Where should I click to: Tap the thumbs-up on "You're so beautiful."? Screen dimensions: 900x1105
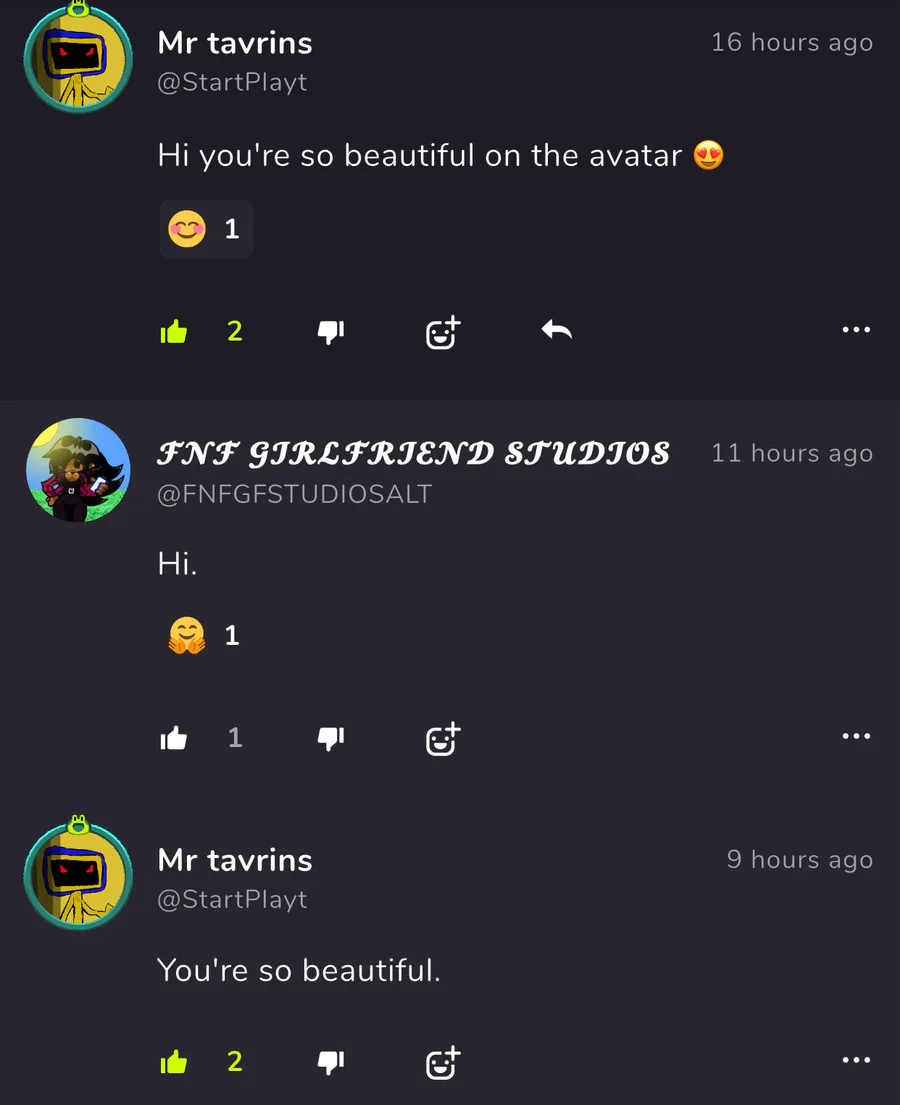click(173, 1061)
